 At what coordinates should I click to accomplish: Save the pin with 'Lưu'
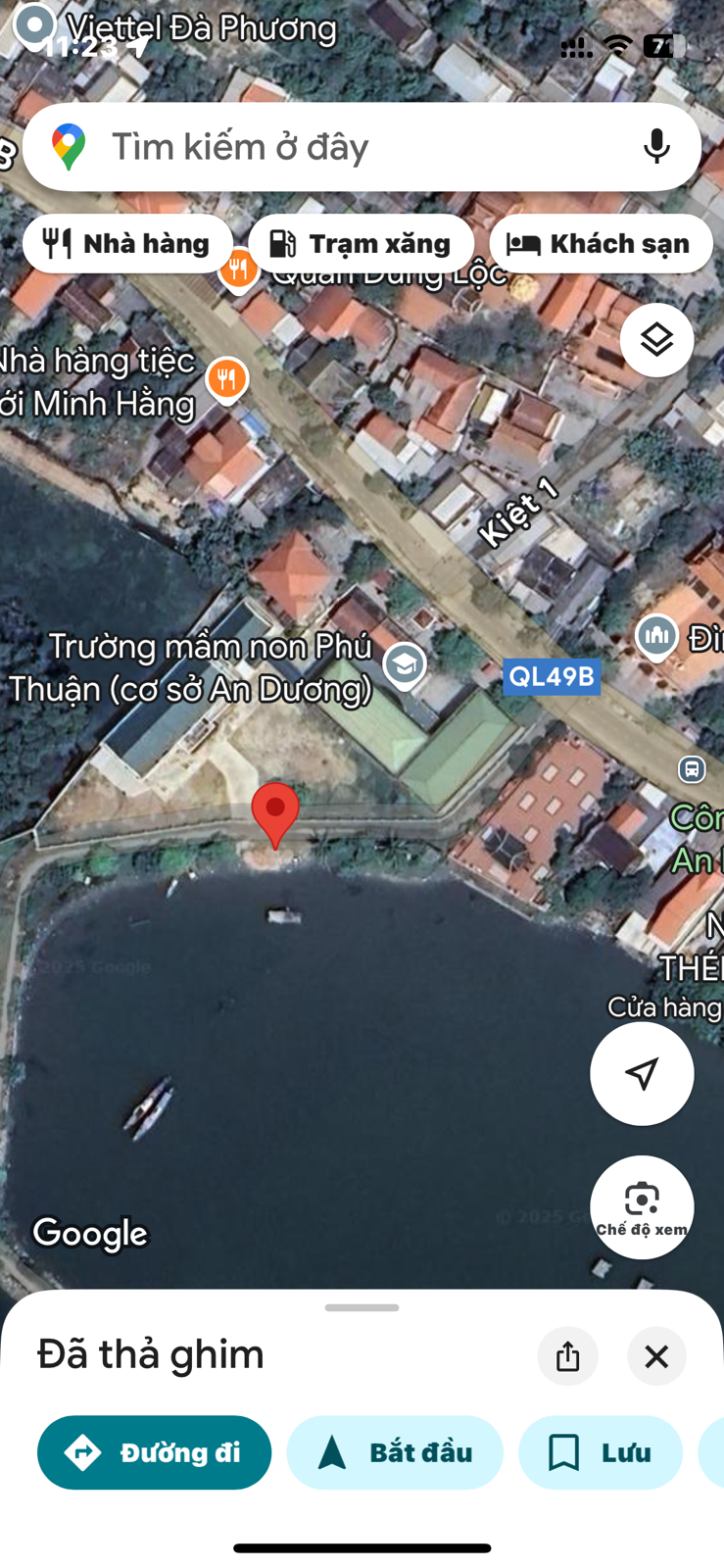point(600,1452)
